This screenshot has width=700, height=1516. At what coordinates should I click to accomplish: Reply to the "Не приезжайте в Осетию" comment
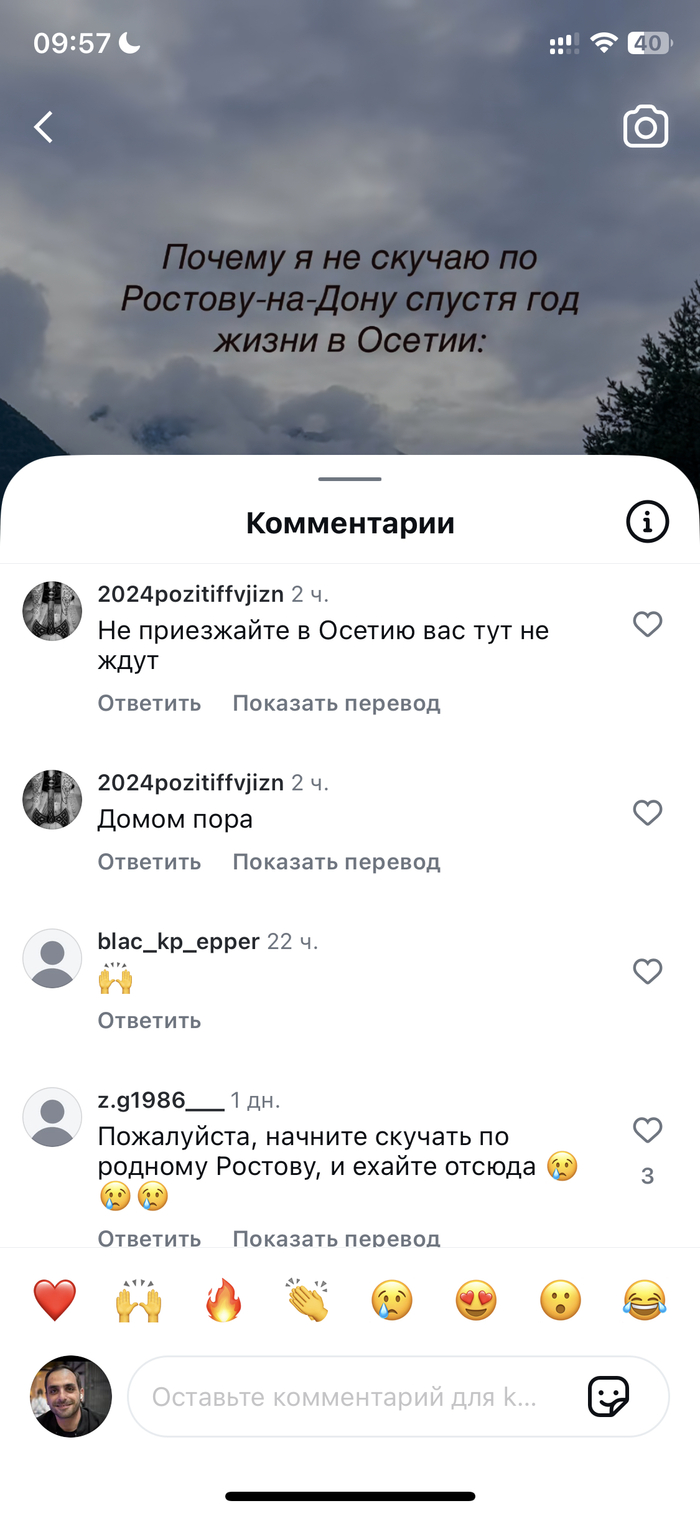point(149,703)
